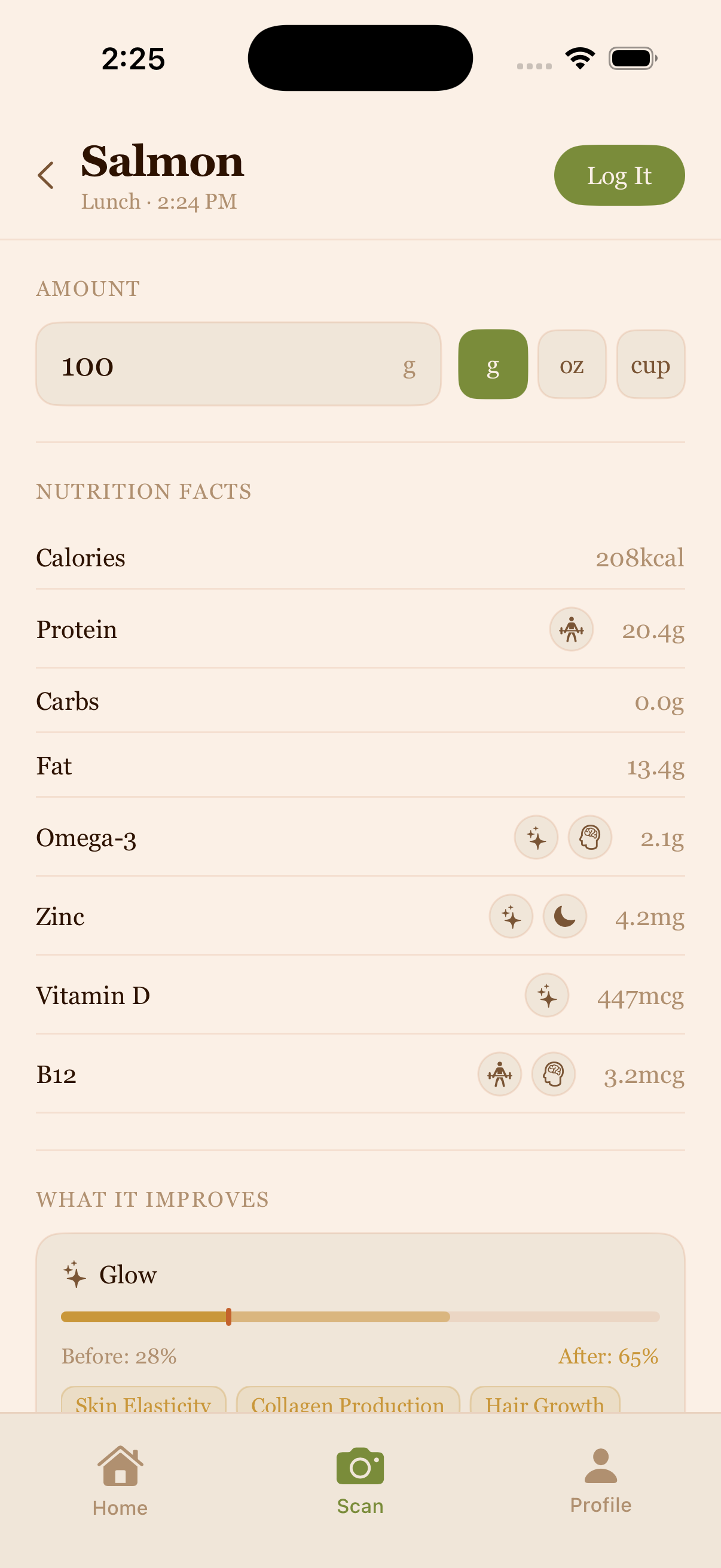Open the Home tab
Viewport: 721px width, 1568px height.
click(x=120, y=1481)
